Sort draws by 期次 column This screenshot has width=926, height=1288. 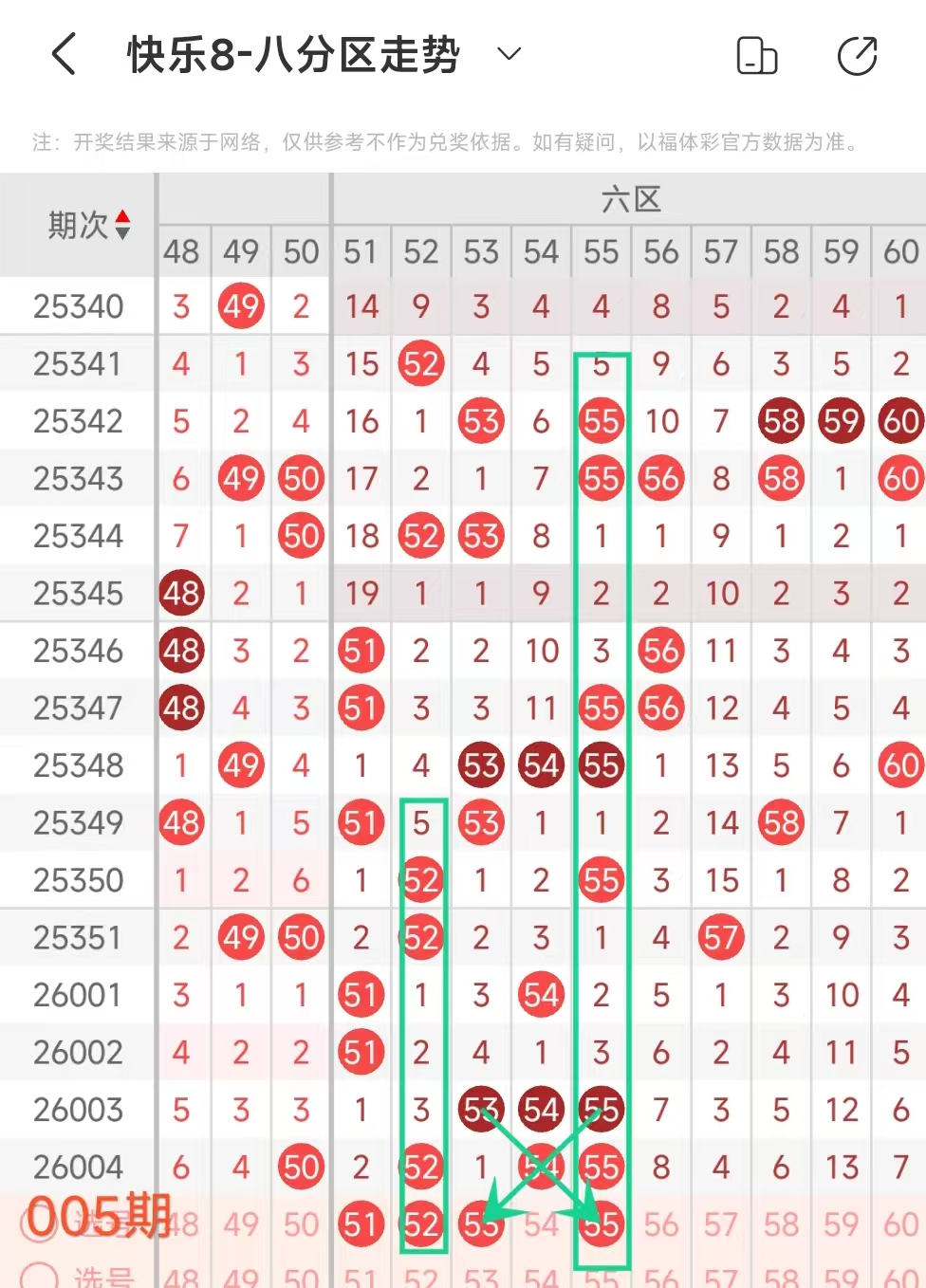(121, 225)
